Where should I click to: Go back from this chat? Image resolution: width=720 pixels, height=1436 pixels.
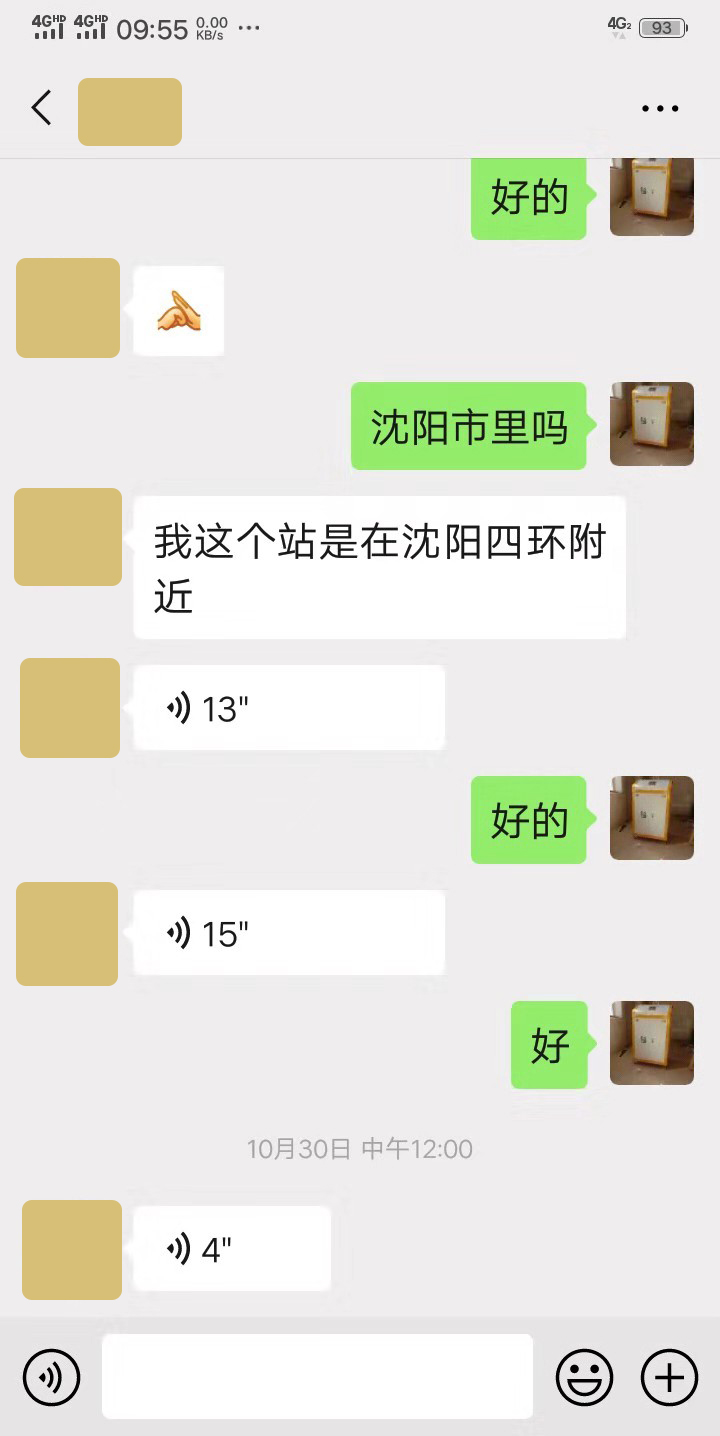pos(41,108)
